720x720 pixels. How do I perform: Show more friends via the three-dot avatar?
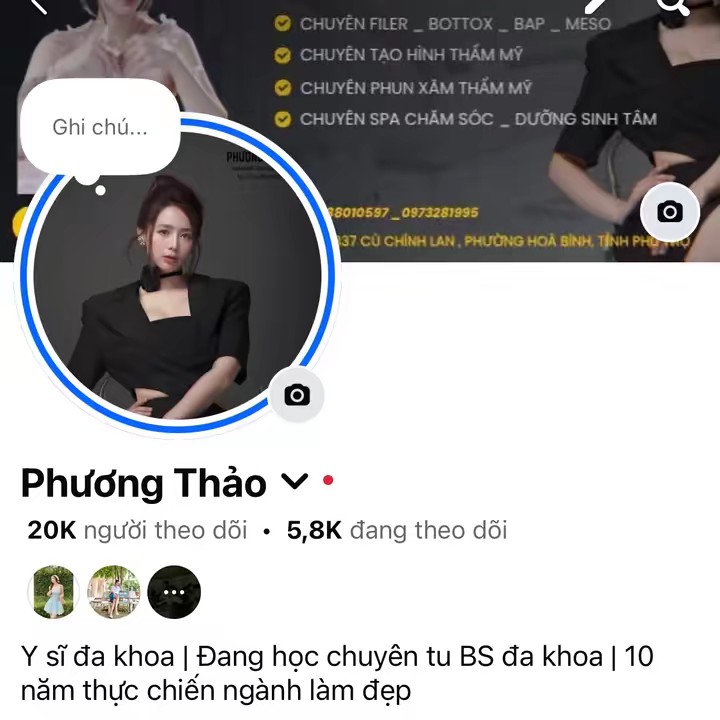tap(174, 592)
